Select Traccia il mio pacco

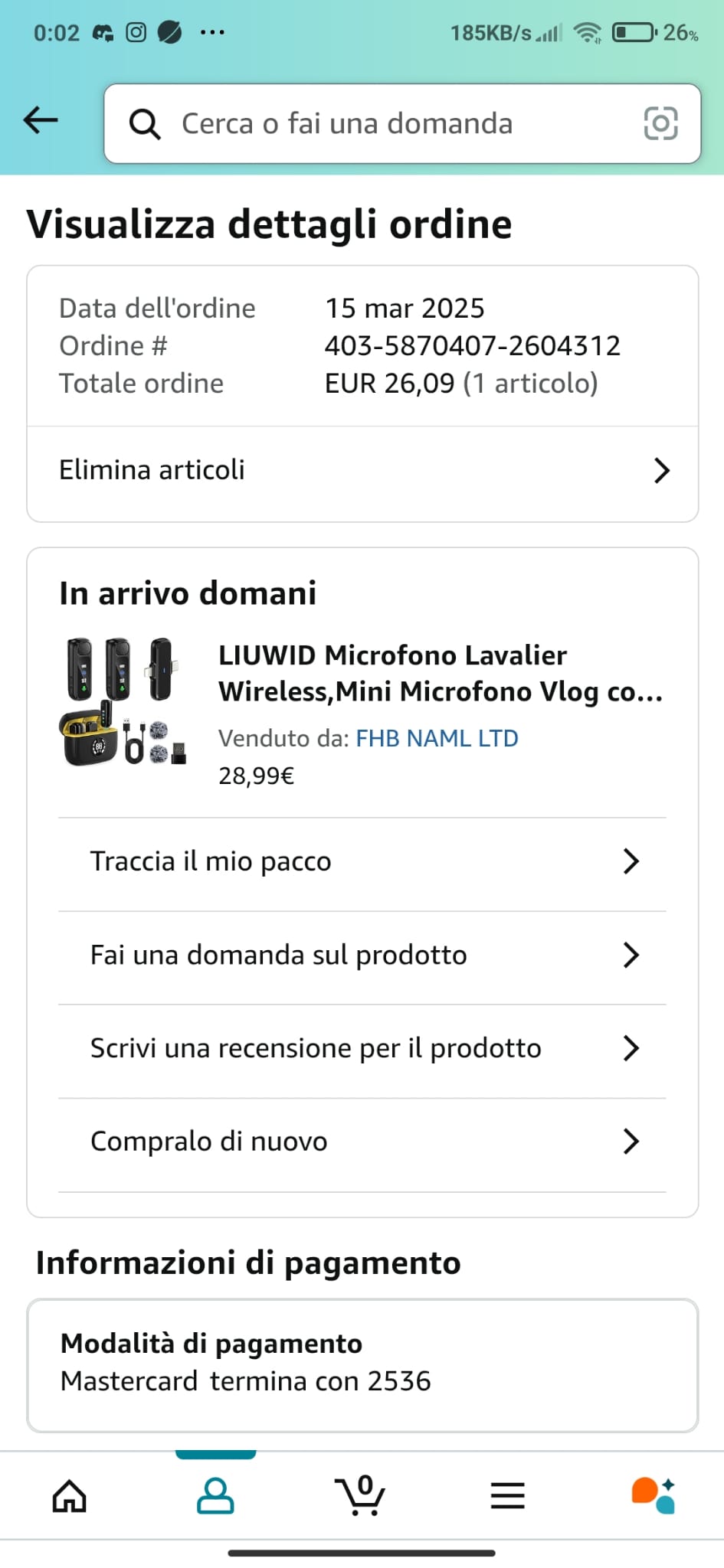(362, 861)
